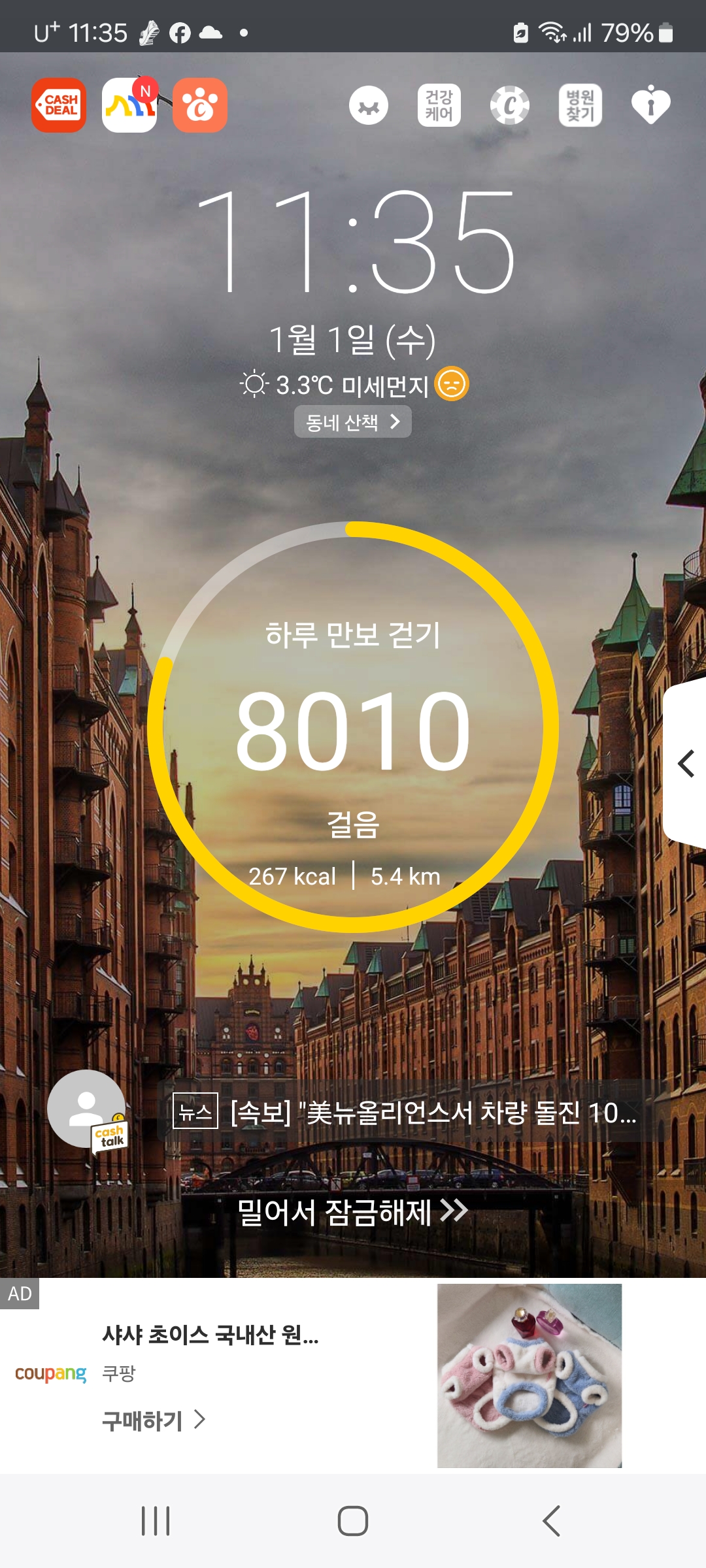Open the 하루 만보 걷기 step counter
This screenshot has height=1568, width=706.
(x=353, y=728)
